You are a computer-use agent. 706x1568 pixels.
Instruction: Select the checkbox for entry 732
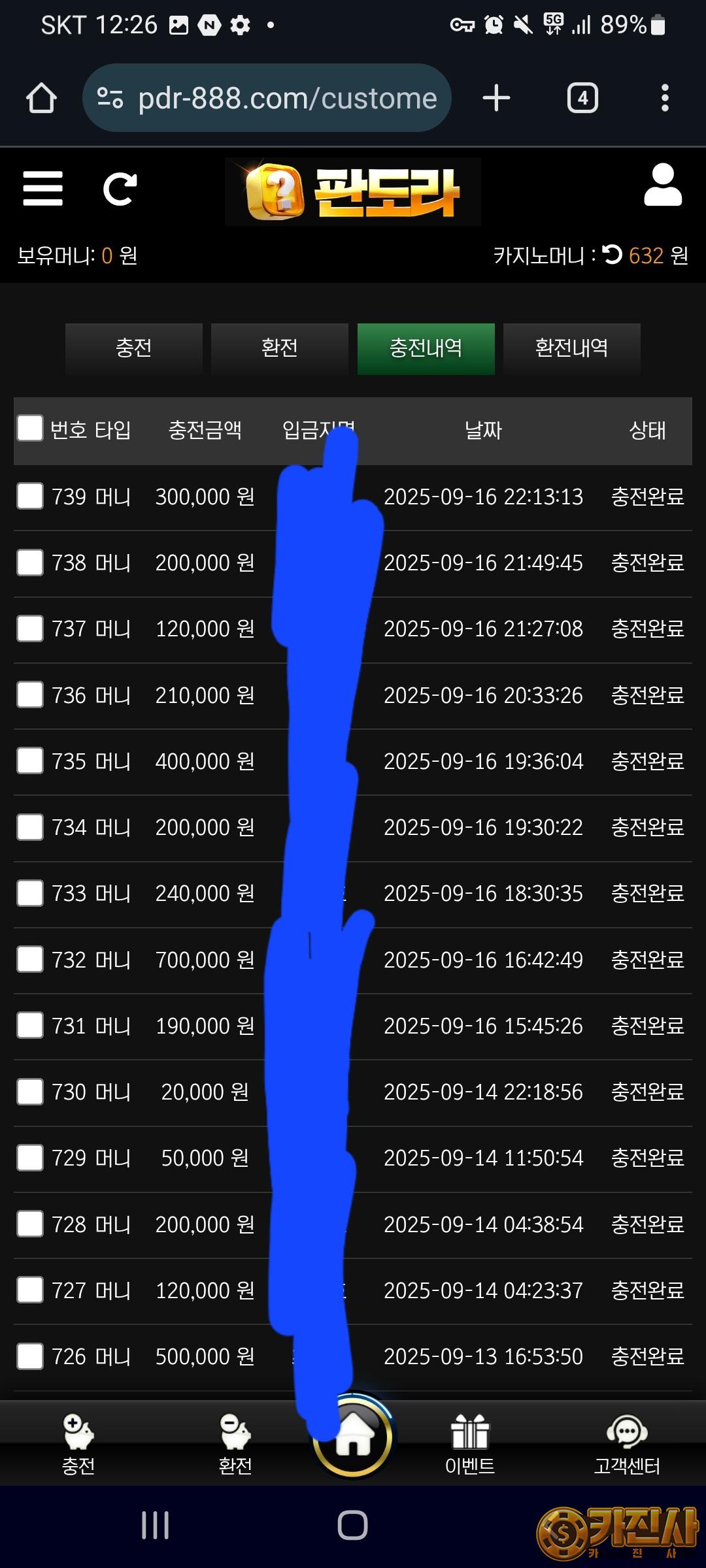[x=30, y=959]
